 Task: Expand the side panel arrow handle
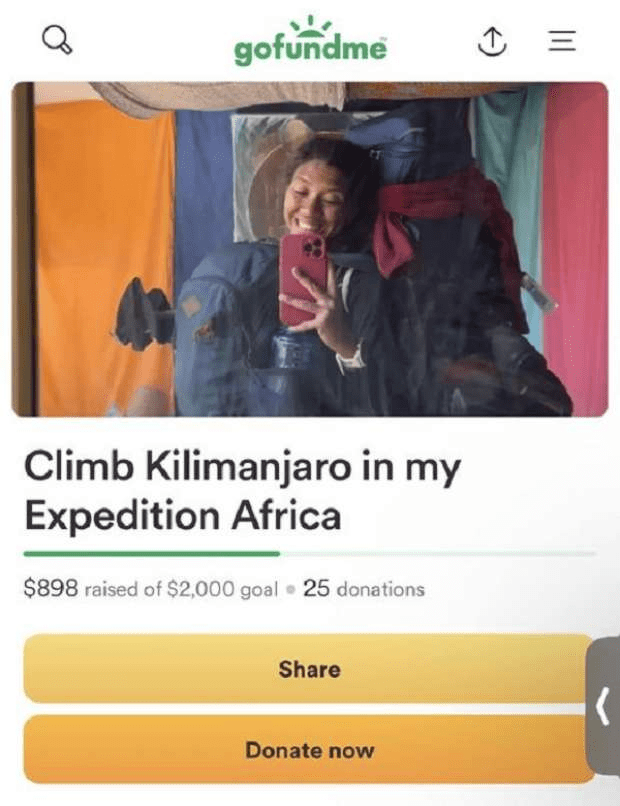point(603,707)
